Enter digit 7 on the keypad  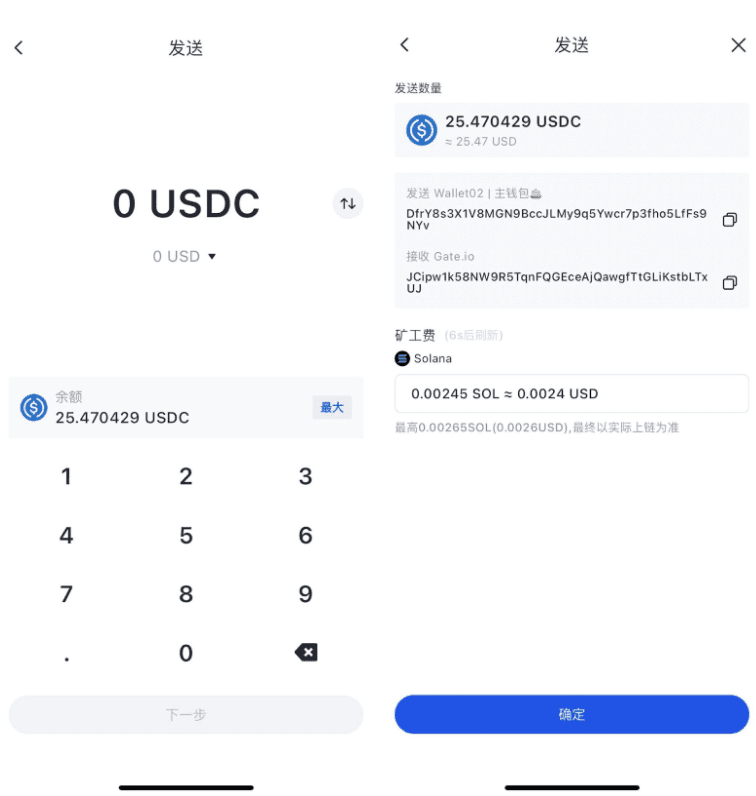tap(66, 595)
